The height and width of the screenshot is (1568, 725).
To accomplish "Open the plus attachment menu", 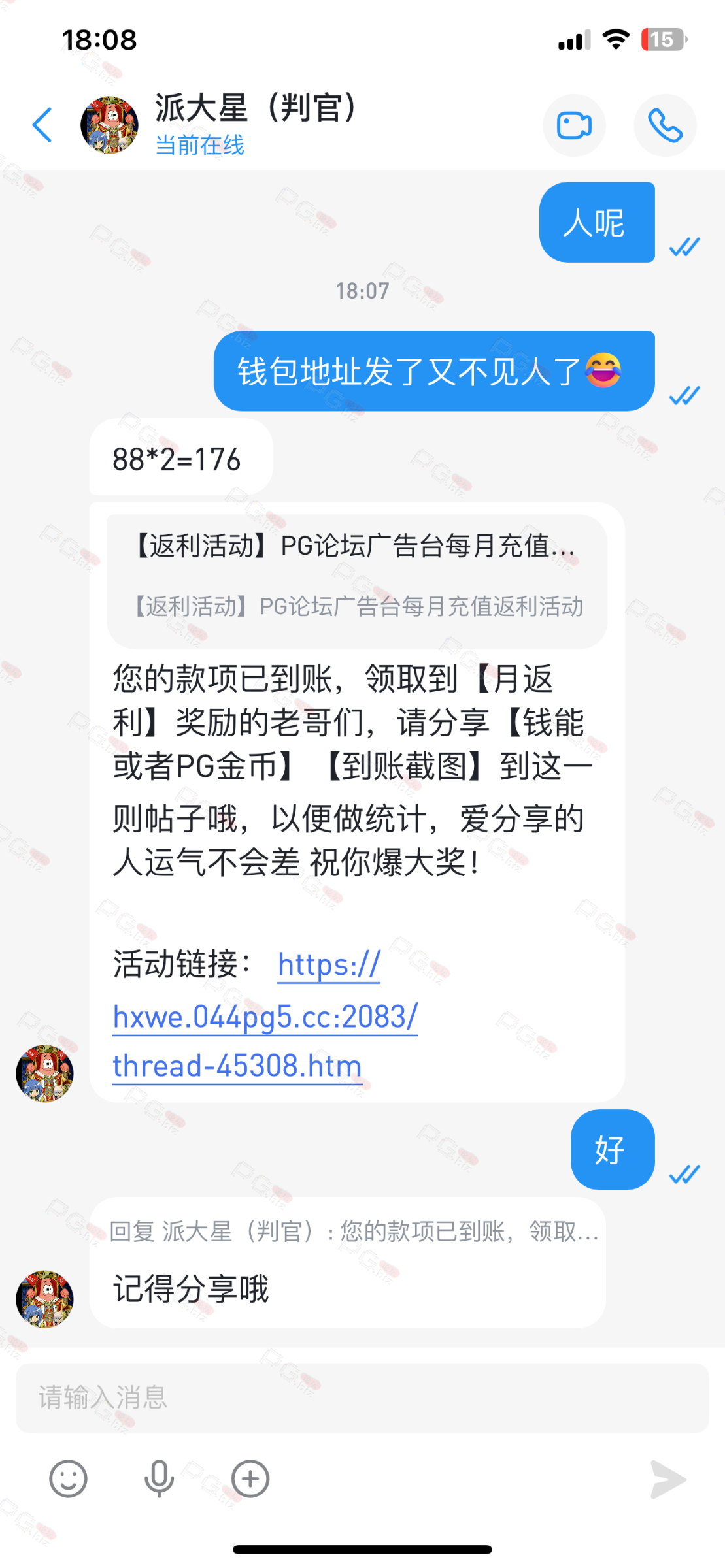I will coord(250,1478).
